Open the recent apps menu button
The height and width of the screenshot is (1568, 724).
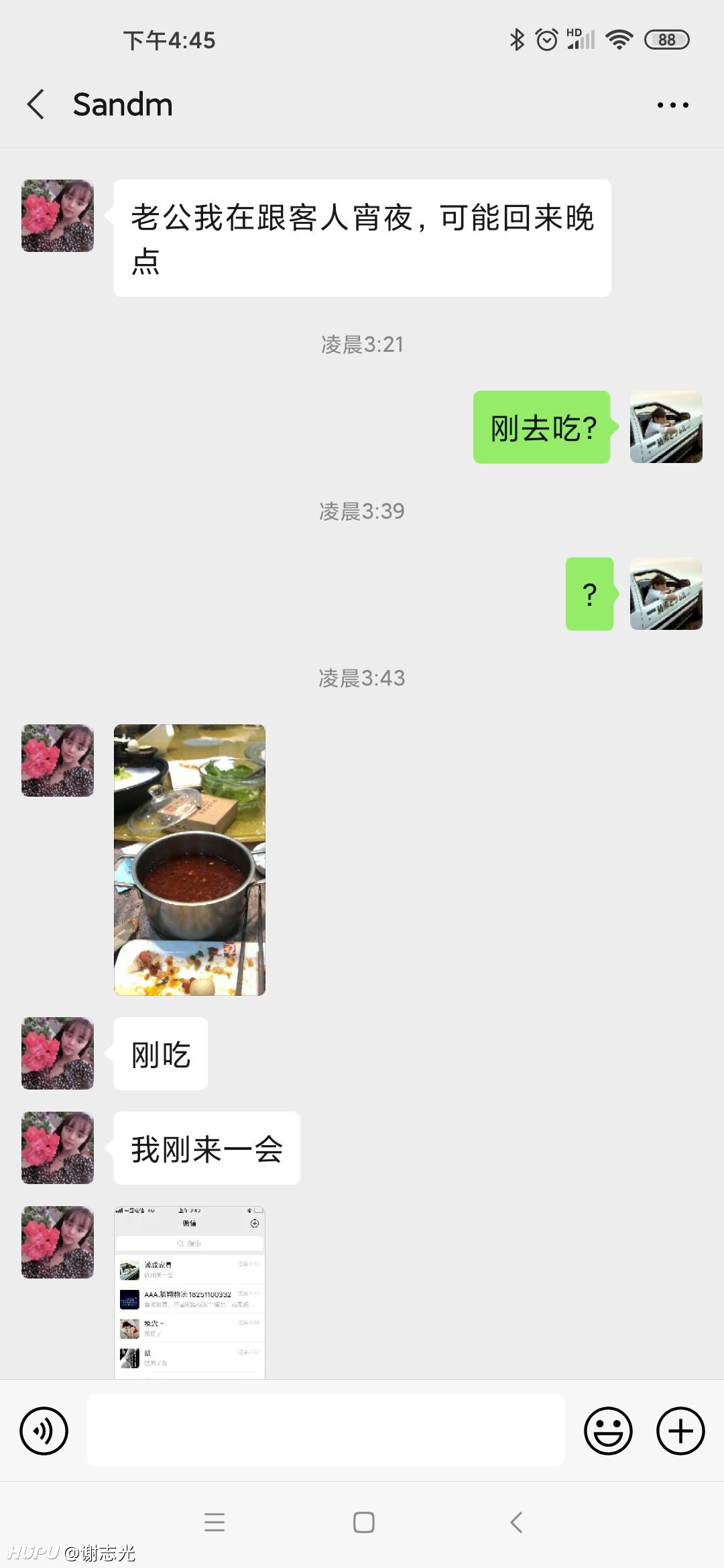click(215, 1522)
